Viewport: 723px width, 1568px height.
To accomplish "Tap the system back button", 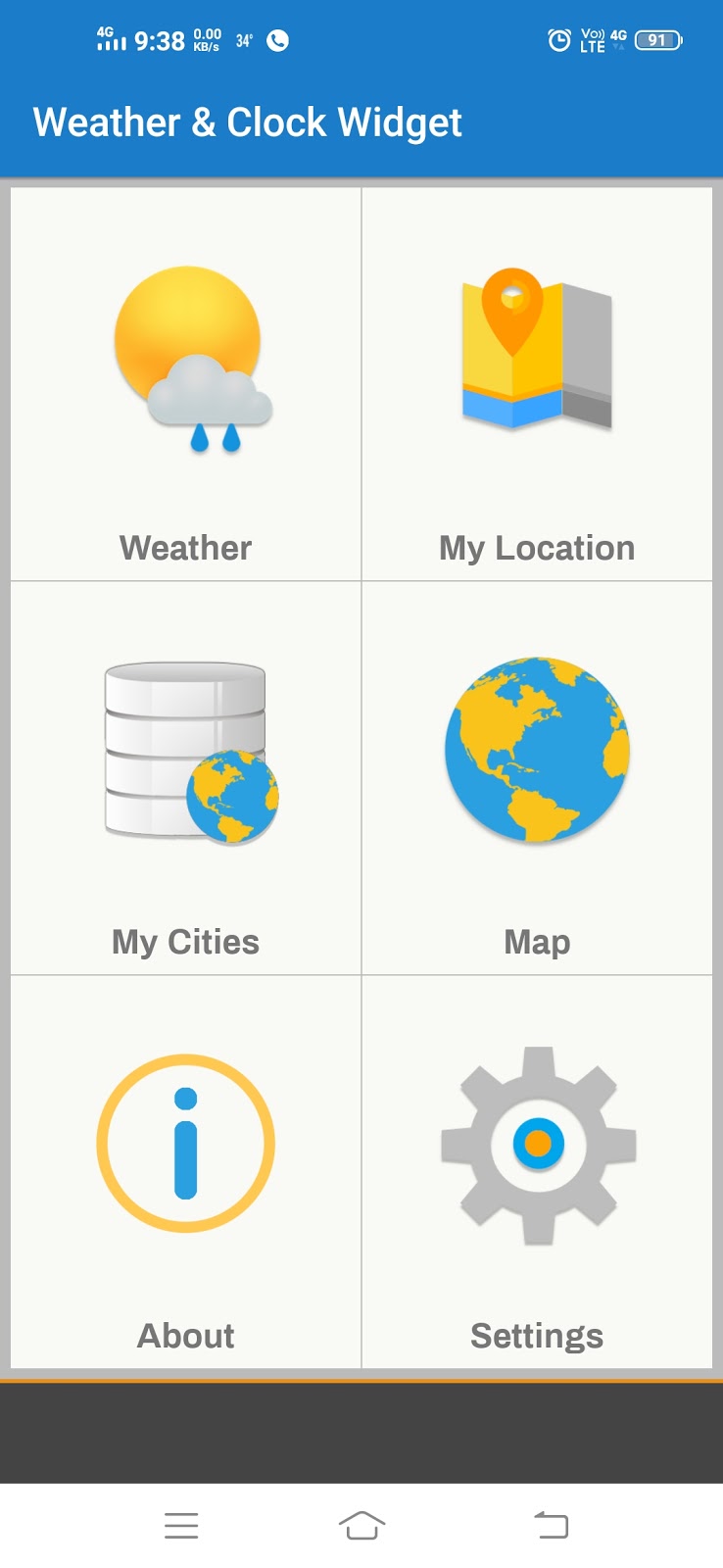I will tap(551, 1525).
